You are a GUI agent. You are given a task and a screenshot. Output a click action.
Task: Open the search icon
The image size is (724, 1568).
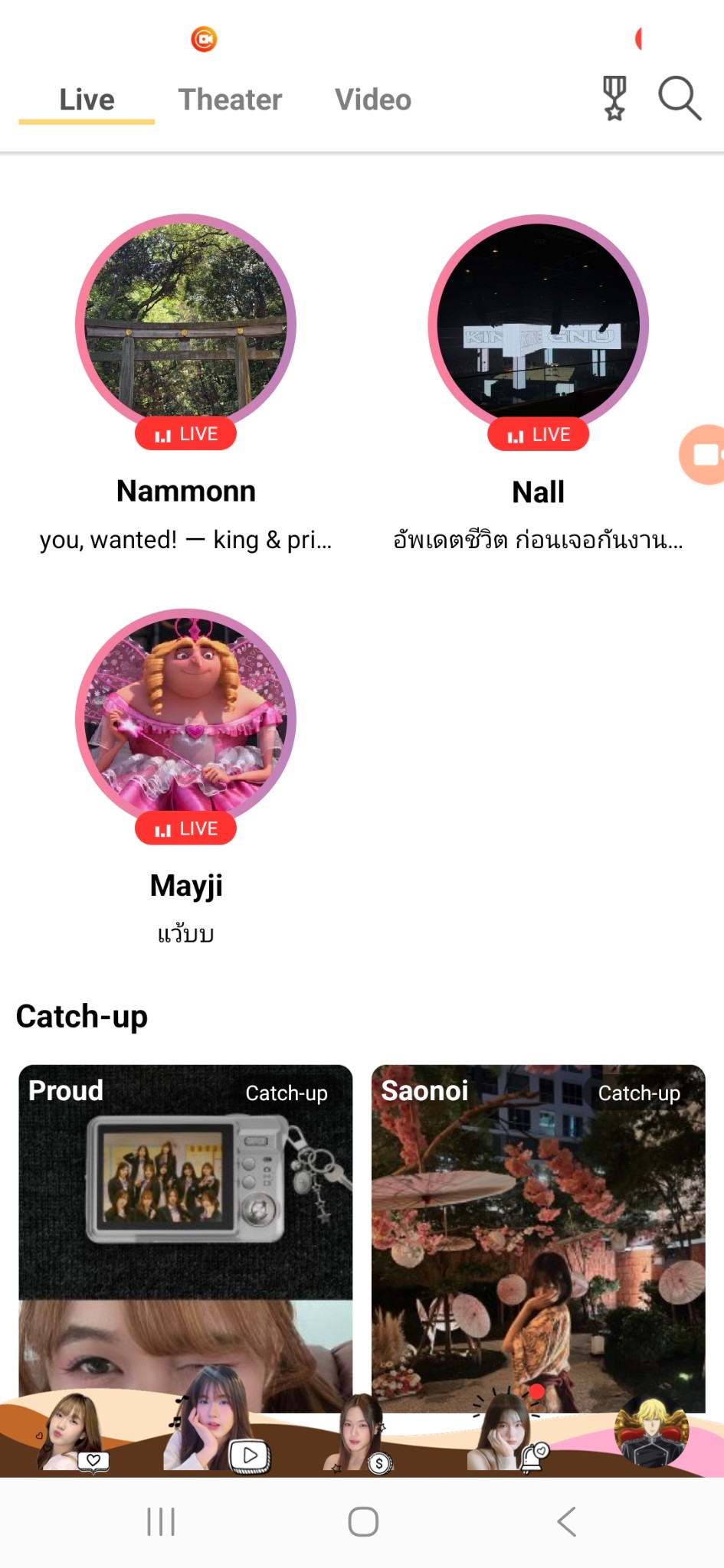[680, 99]
